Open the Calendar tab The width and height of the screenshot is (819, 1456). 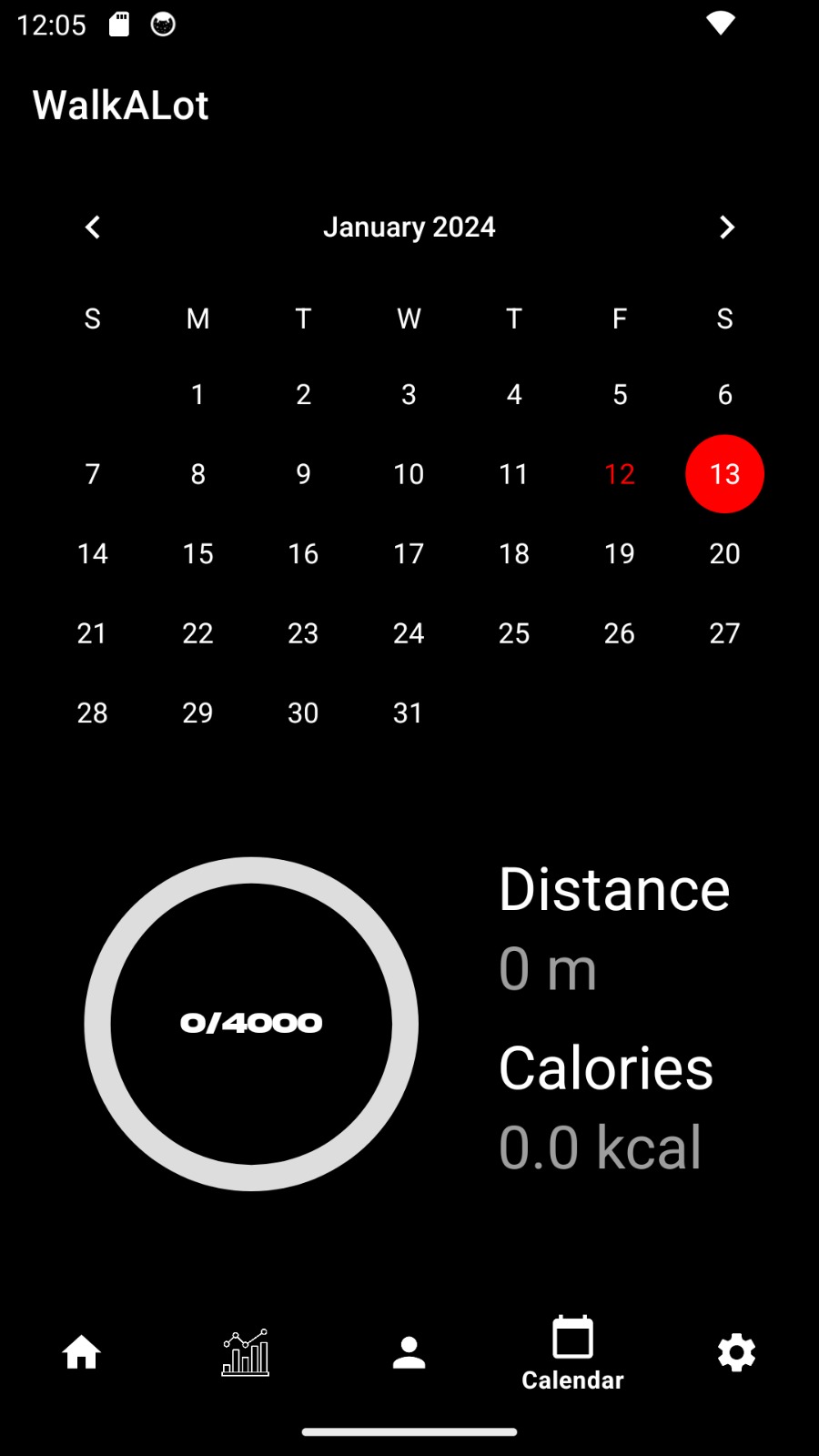(573, 1353)
